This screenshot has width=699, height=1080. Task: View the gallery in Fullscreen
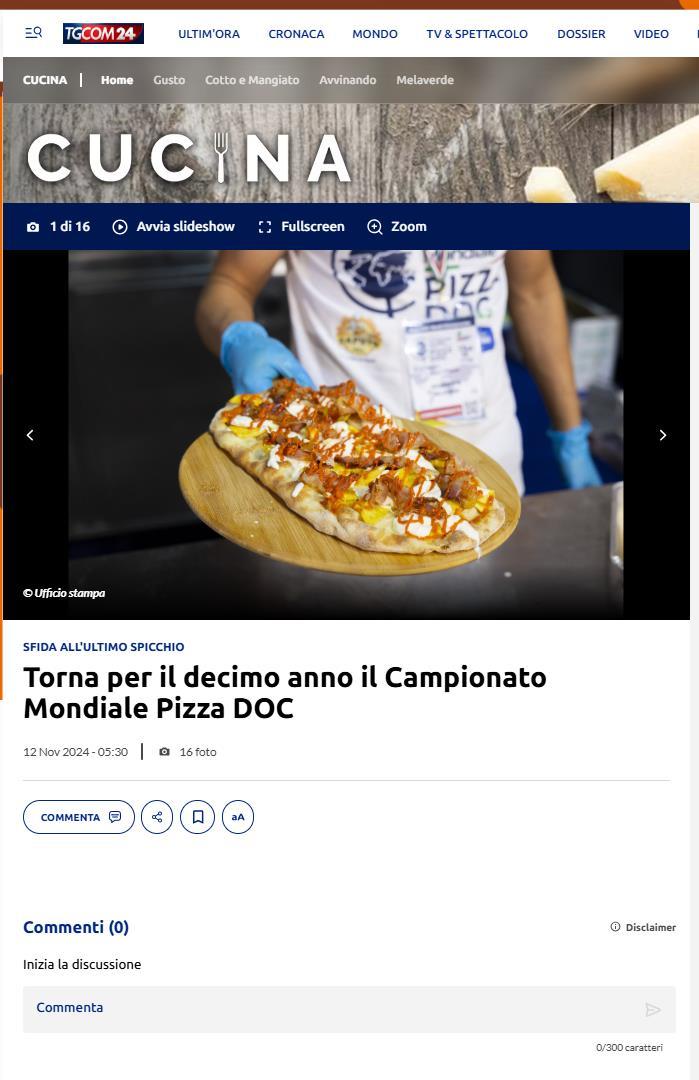(x=301, y=227)
